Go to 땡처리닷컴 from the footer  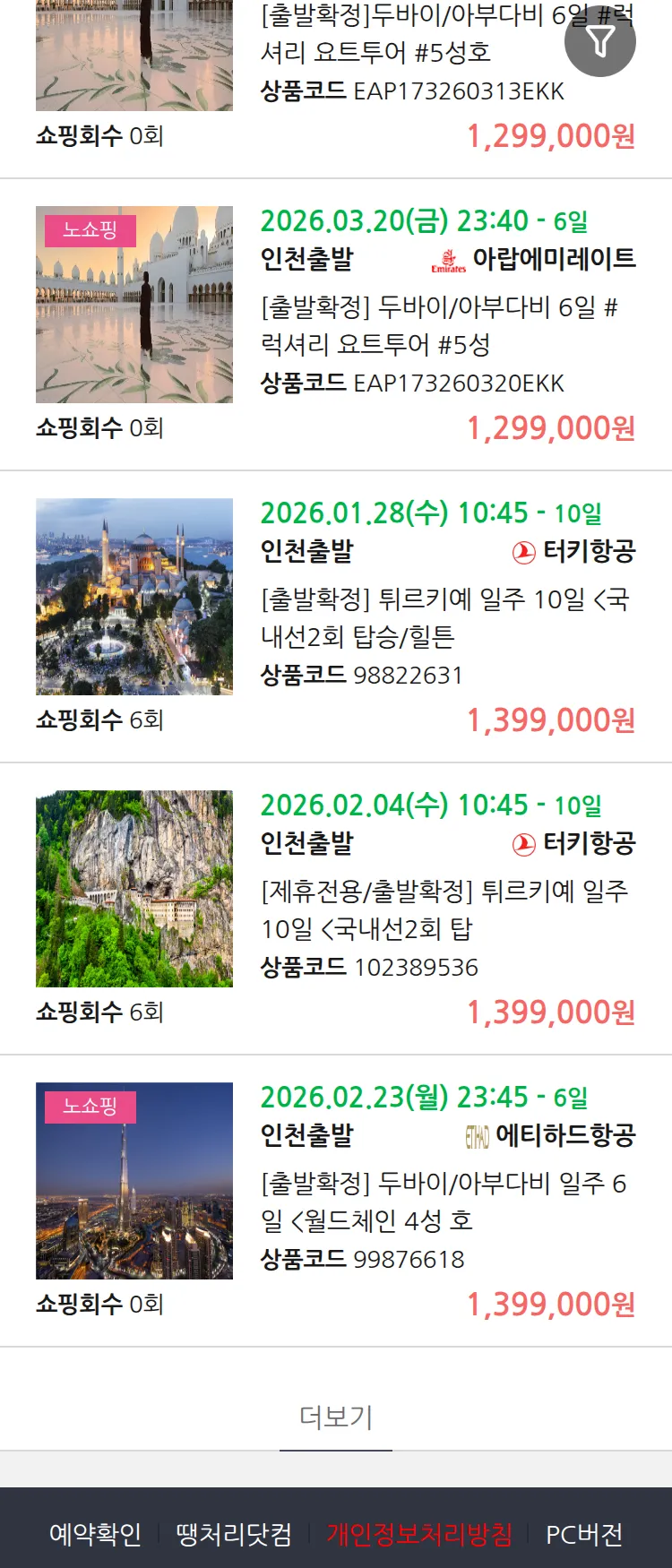(234, 1534)
